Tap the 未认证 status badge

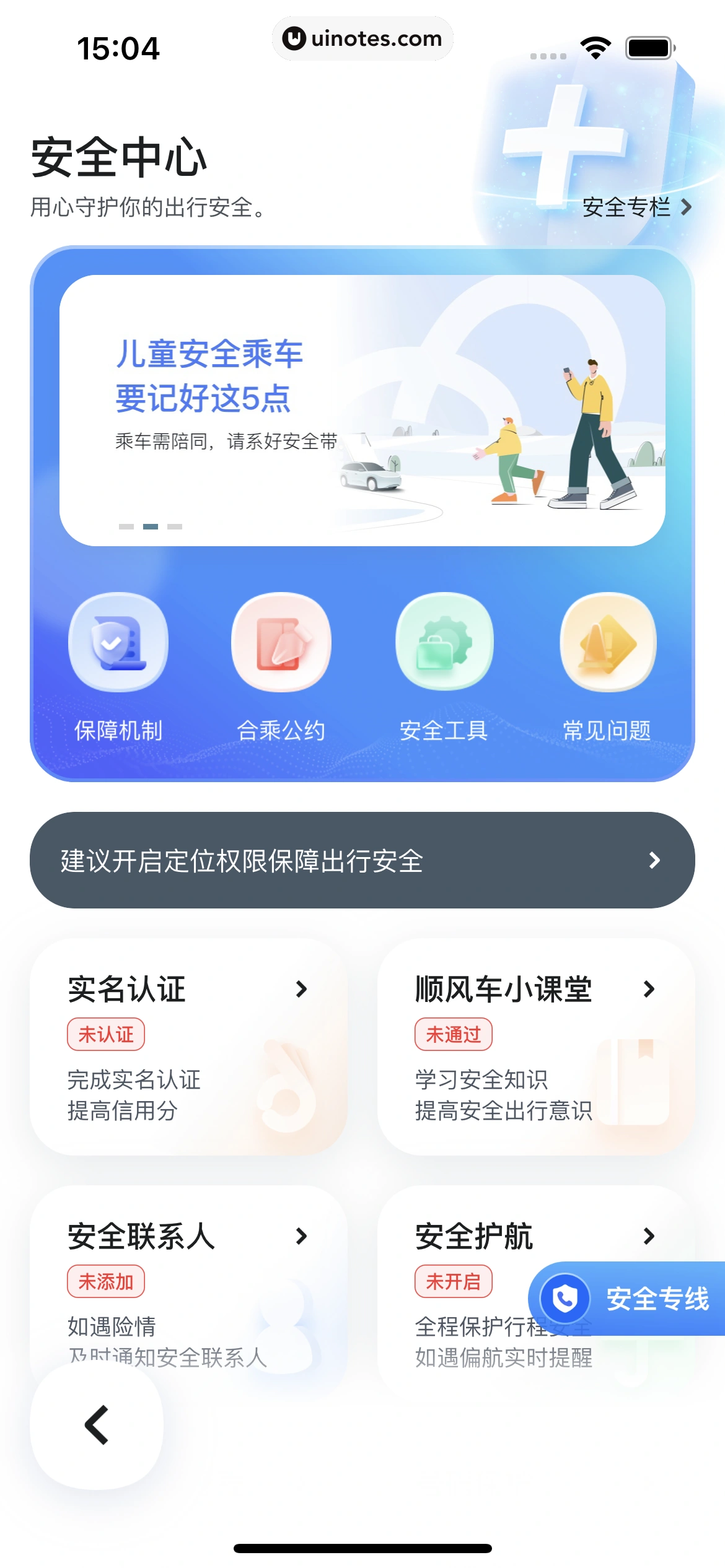pos(106,1033)
